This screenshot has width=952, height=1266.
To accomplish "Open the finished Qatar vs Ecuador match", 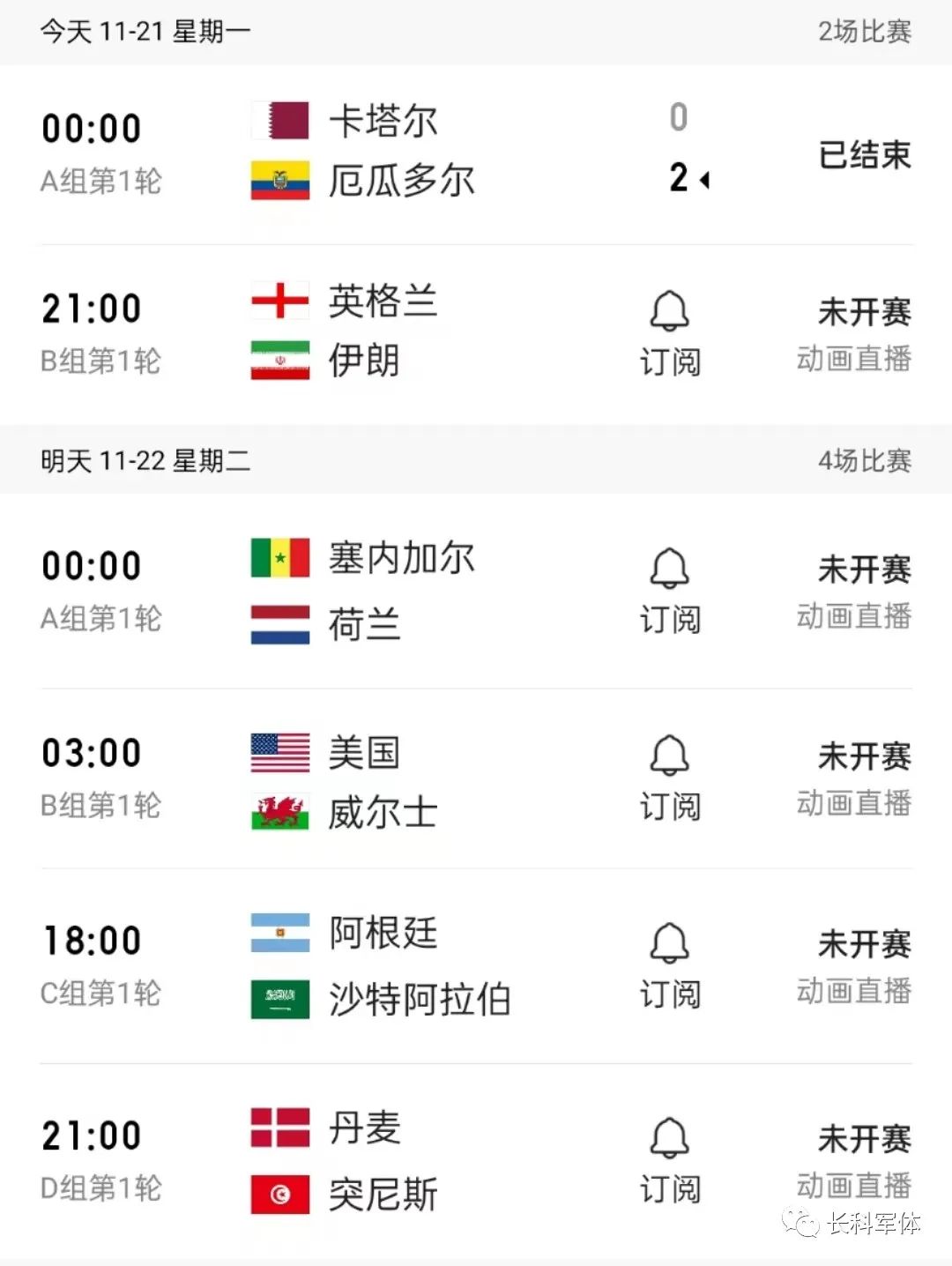I will point(401,152).
